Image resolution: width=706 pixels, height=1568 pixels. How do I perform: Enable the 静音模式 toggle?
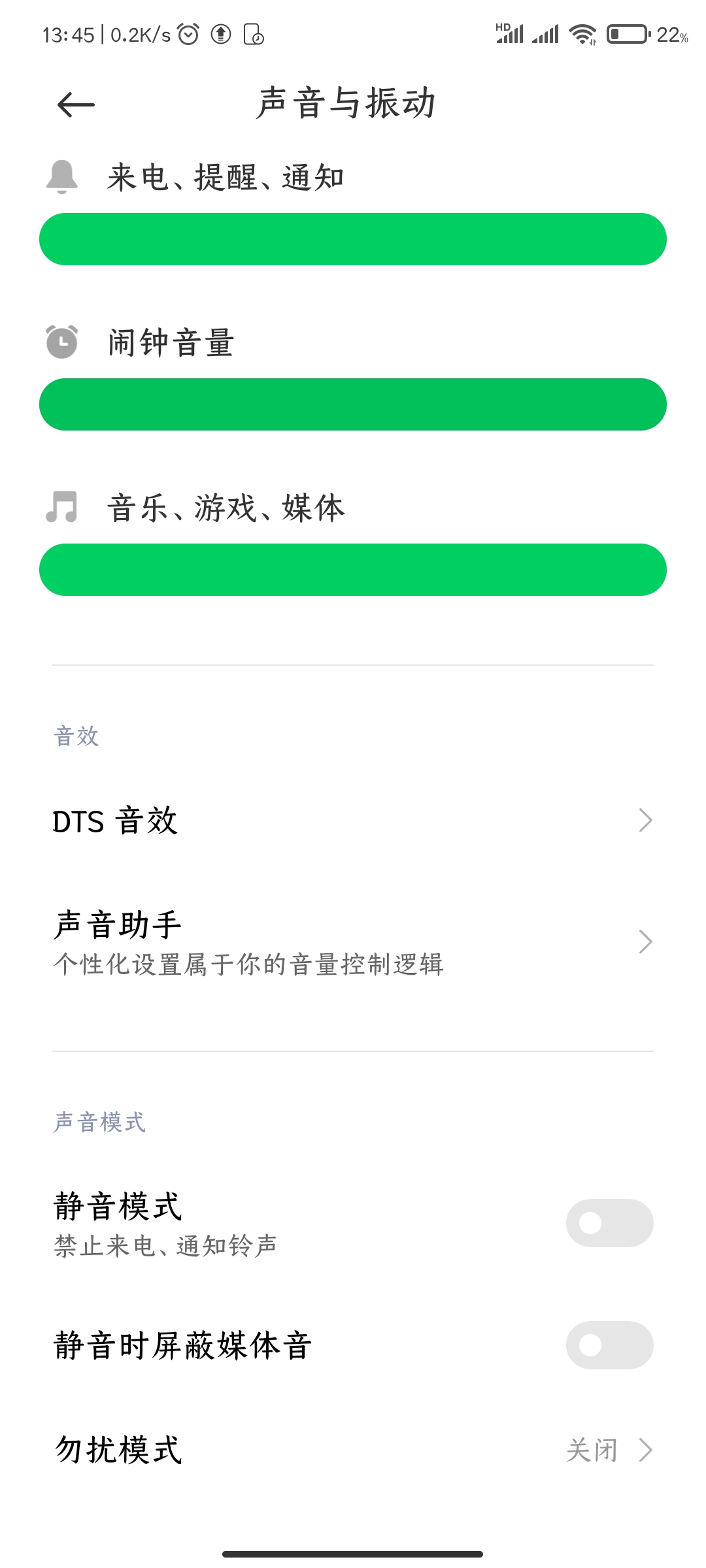[x=609, y=1223]
